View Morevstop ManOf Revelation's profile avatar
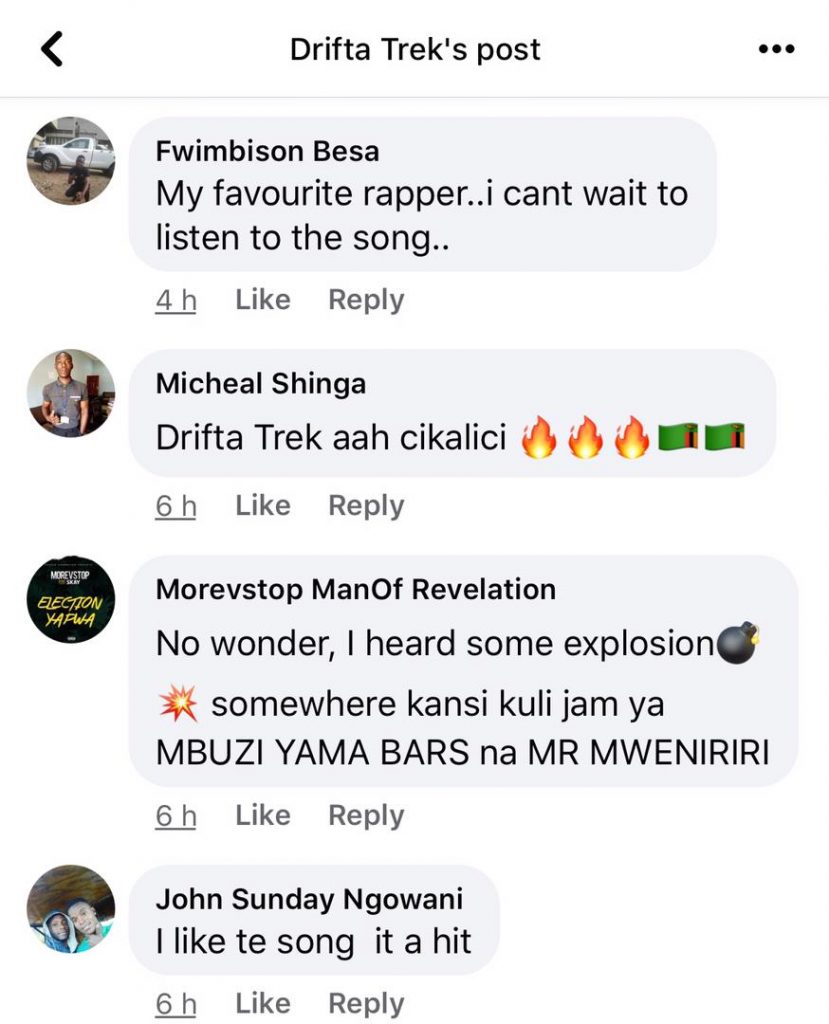The image size is (829, 1024). (x=71, y=600)
